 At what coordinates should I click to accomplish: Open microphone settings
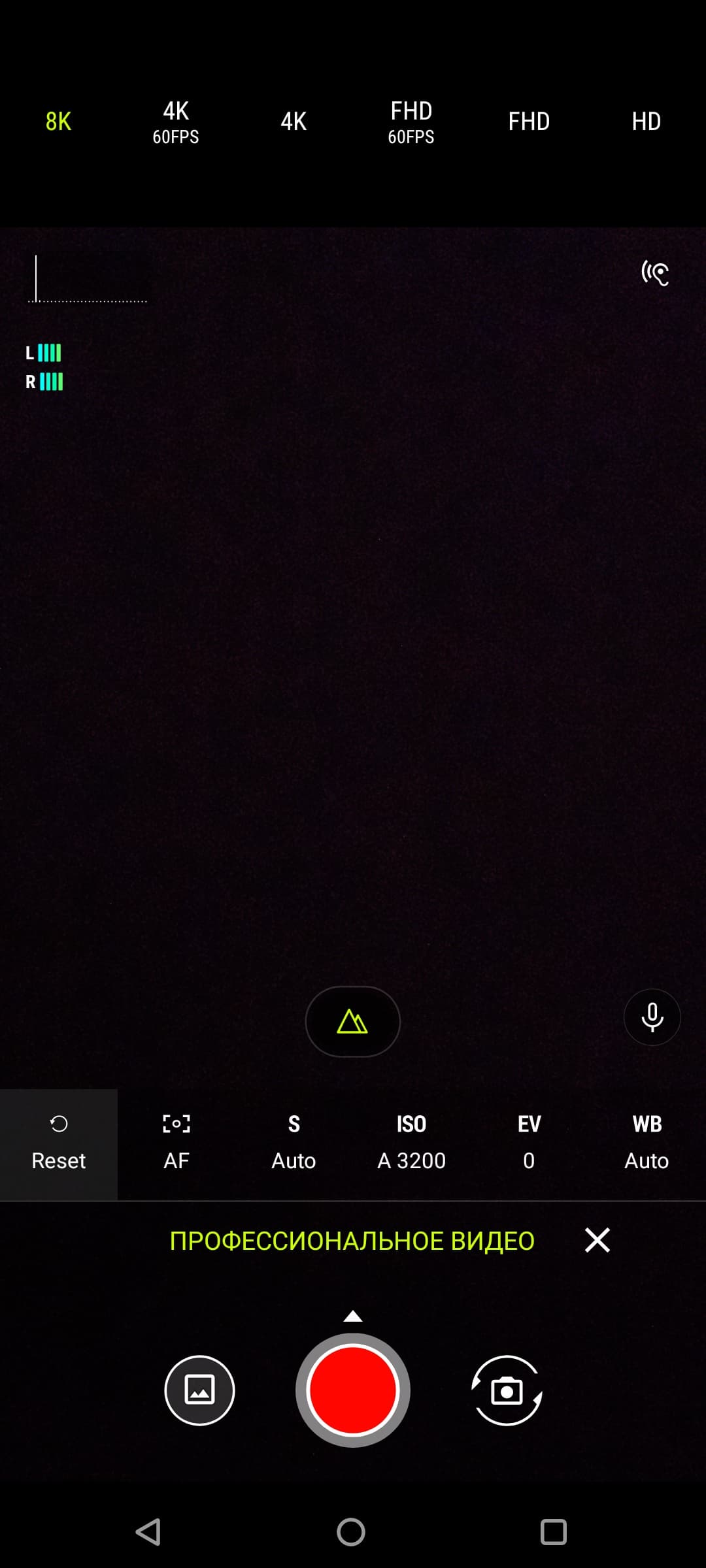[x=652, y=1017]
